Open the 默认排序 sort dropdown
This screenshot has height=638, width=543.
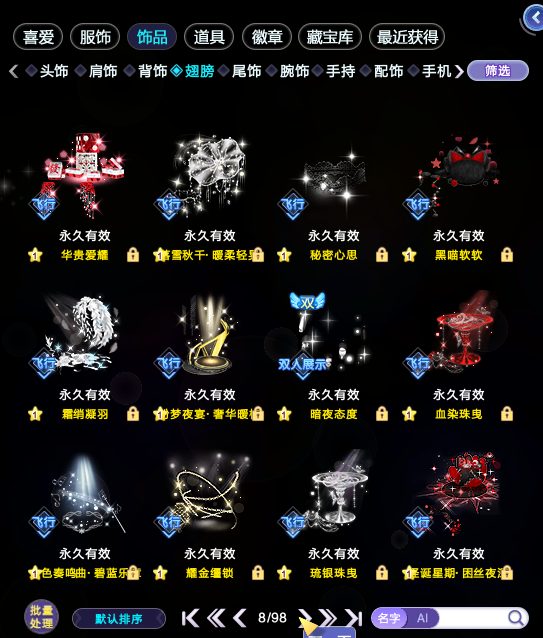click(x=119, y=618)
